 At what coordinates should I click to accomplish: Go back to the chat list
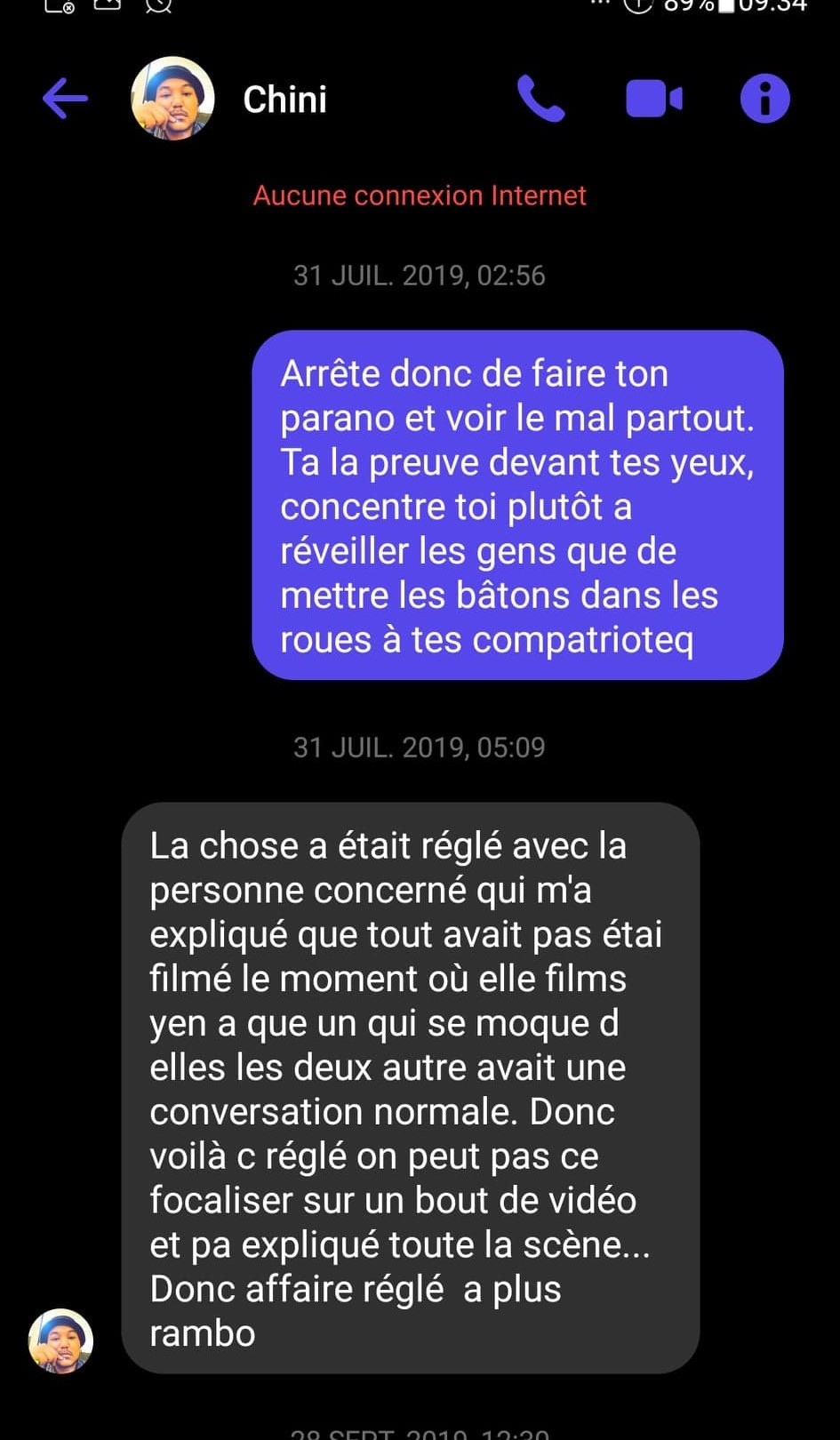click(x=65, y=98)
